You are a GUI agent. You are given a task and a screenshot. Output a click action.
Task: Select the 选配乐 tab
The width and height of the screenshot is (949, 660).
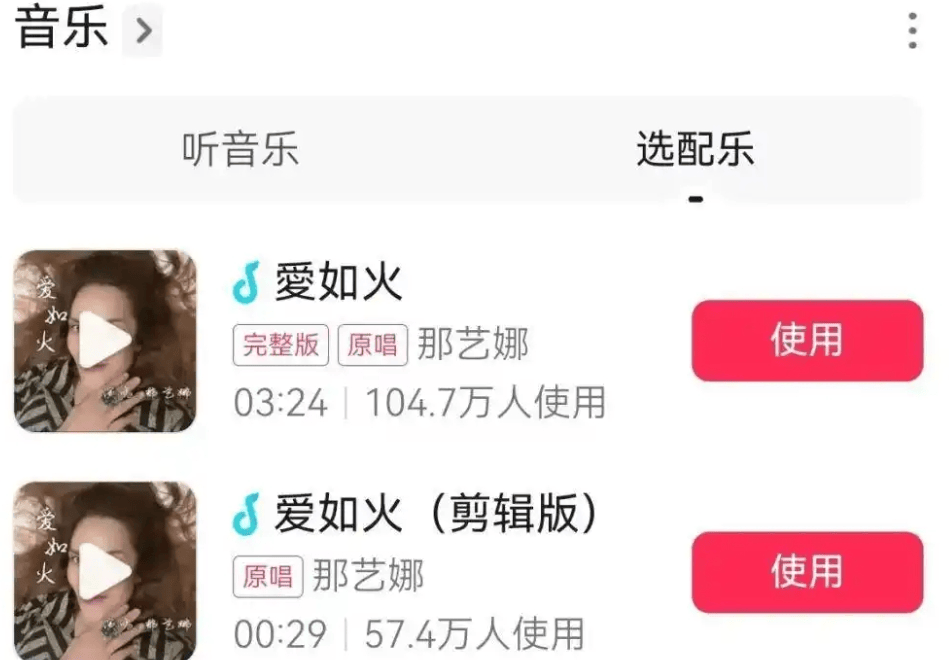[695, 150]
